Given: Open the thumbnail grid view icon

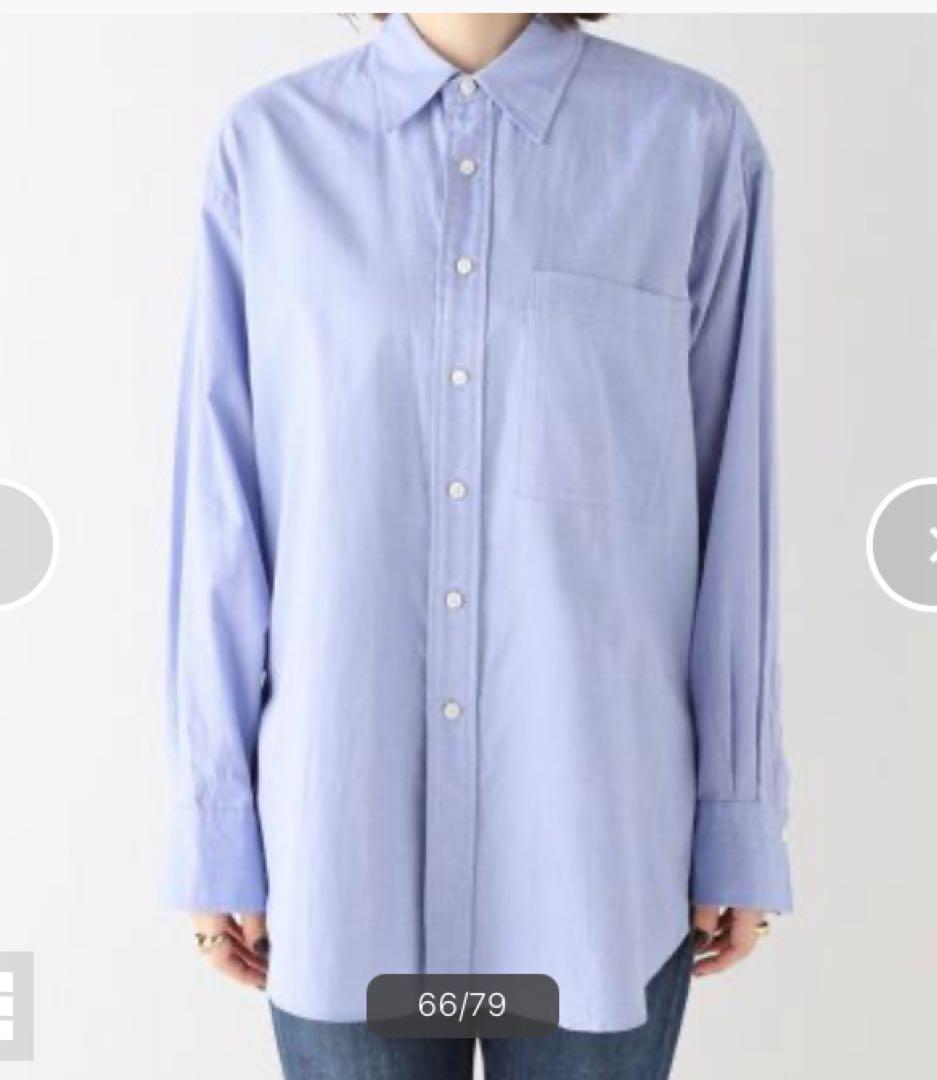Looking at the screenshot, I should coord(14,1004).
